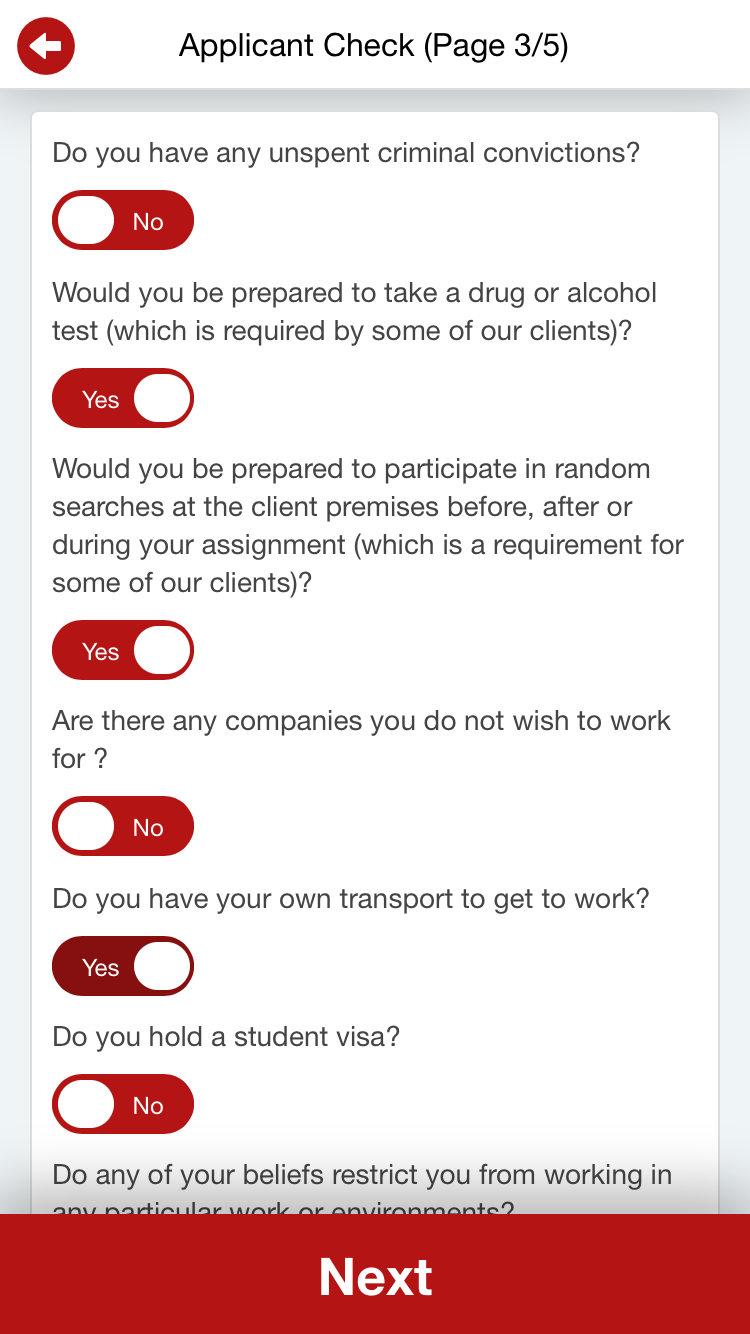Toggle the unspent criminal convictions switch
Screen dimensions: 750x1334
pyautogui.click(x=122, y=221)
